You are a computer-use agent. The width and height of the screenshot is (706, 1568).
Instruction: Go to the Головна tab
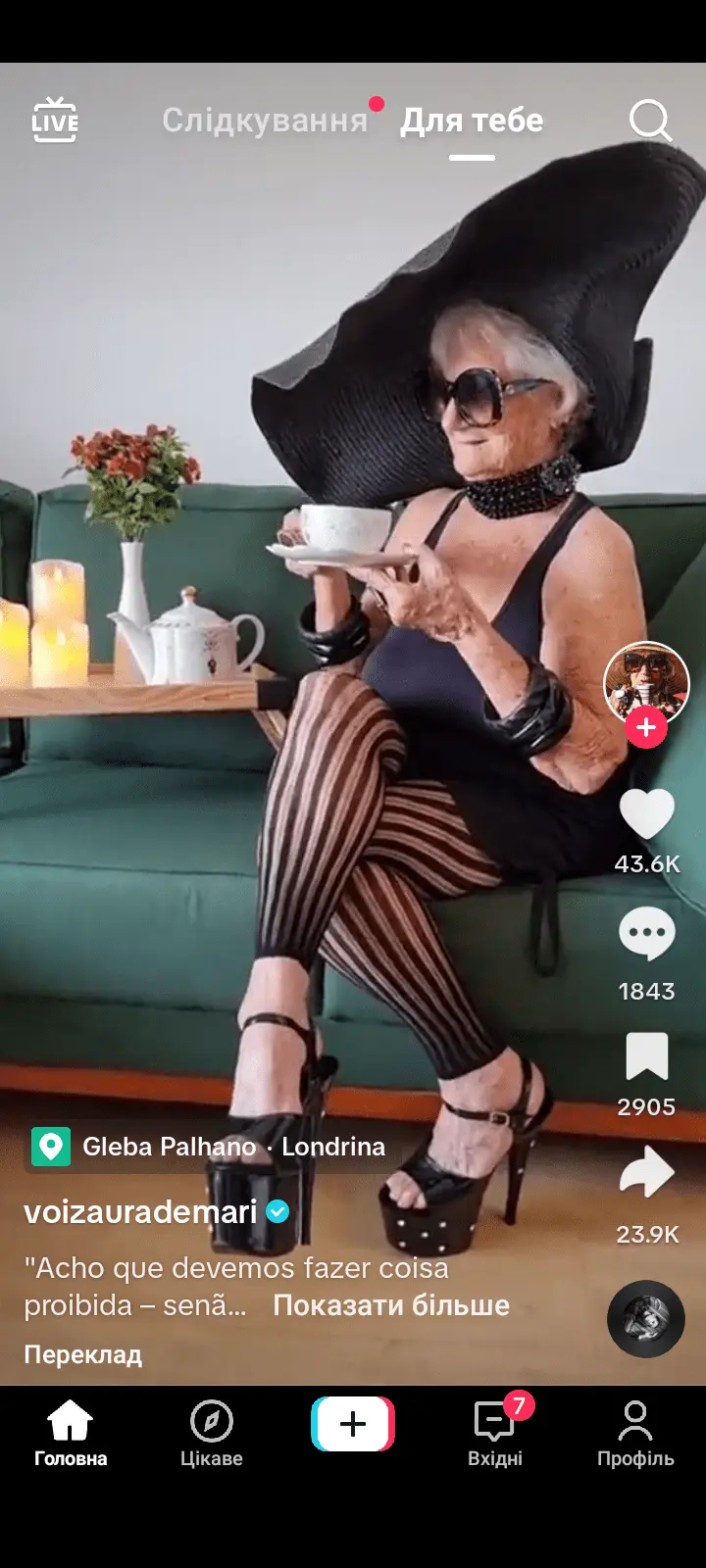point(71,1433)
